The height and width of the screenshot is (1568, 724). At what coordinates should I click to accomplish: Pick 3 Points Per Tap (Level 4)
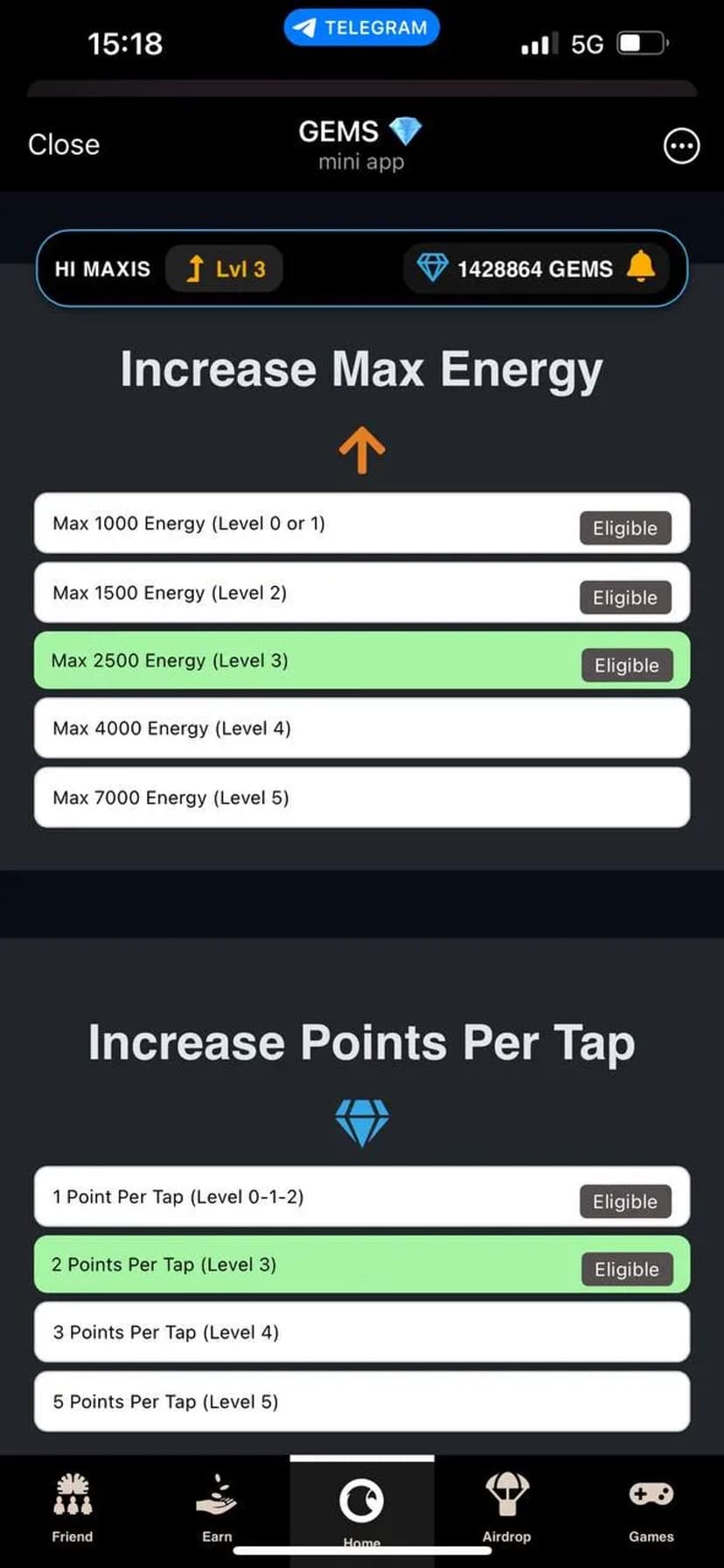362,1333
